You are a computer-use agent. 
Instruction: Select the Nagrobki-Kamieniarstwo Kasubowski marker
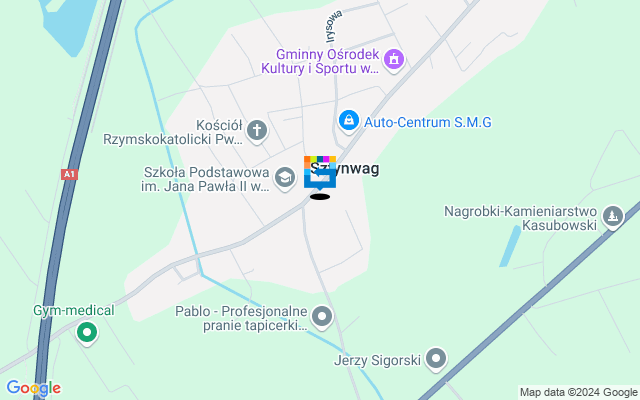[x=613, y=214]
